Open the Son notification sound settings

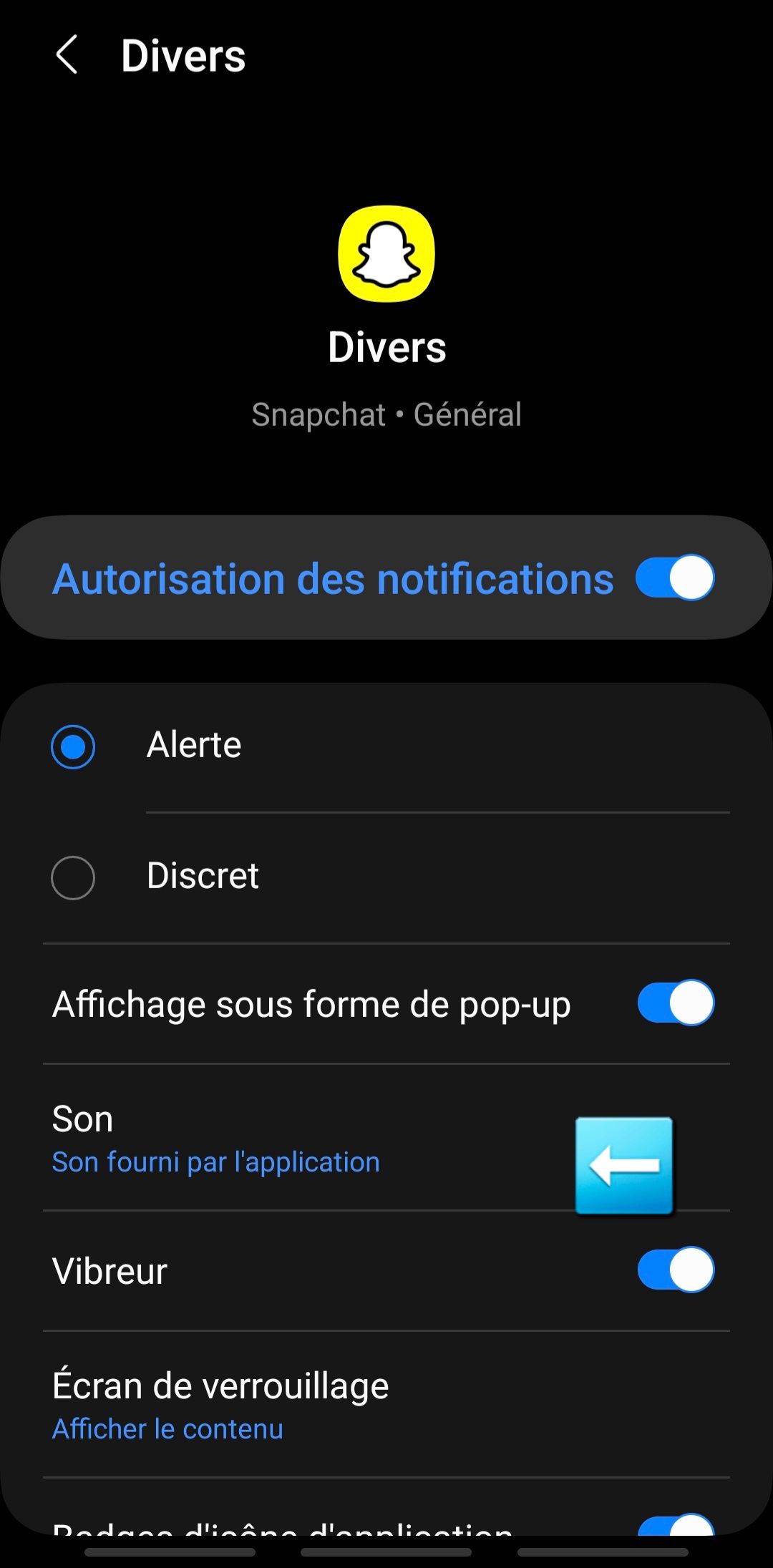286,1138
